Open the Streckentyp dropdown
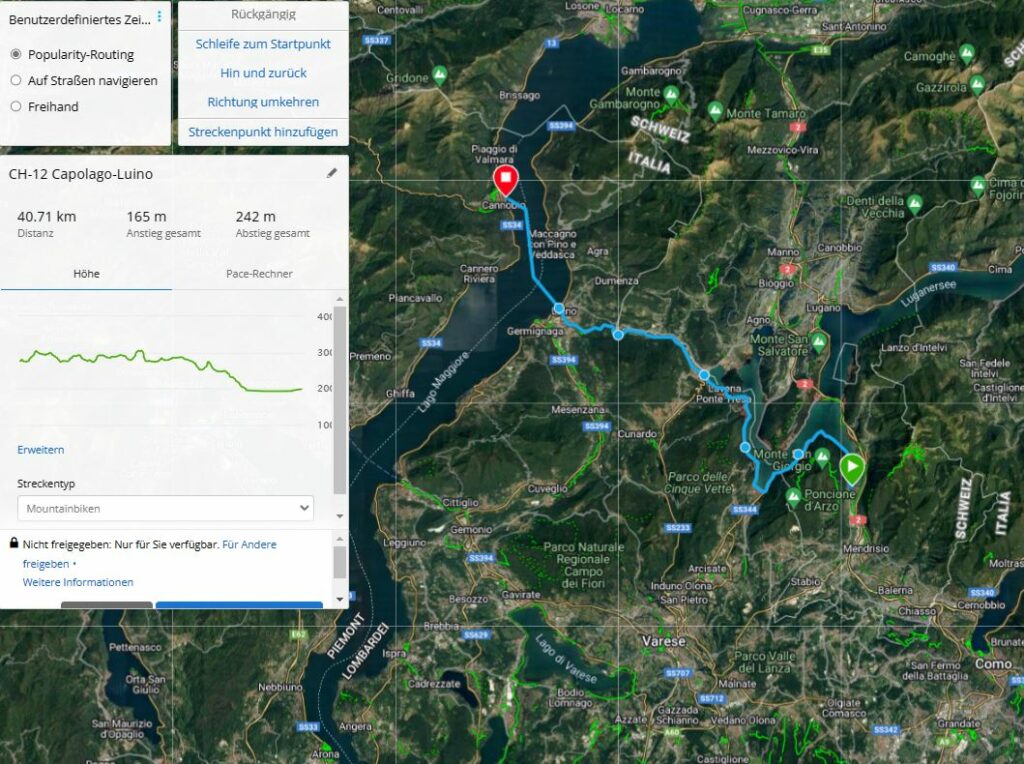Screen dimensions: 1024x764 coord(165,509)
